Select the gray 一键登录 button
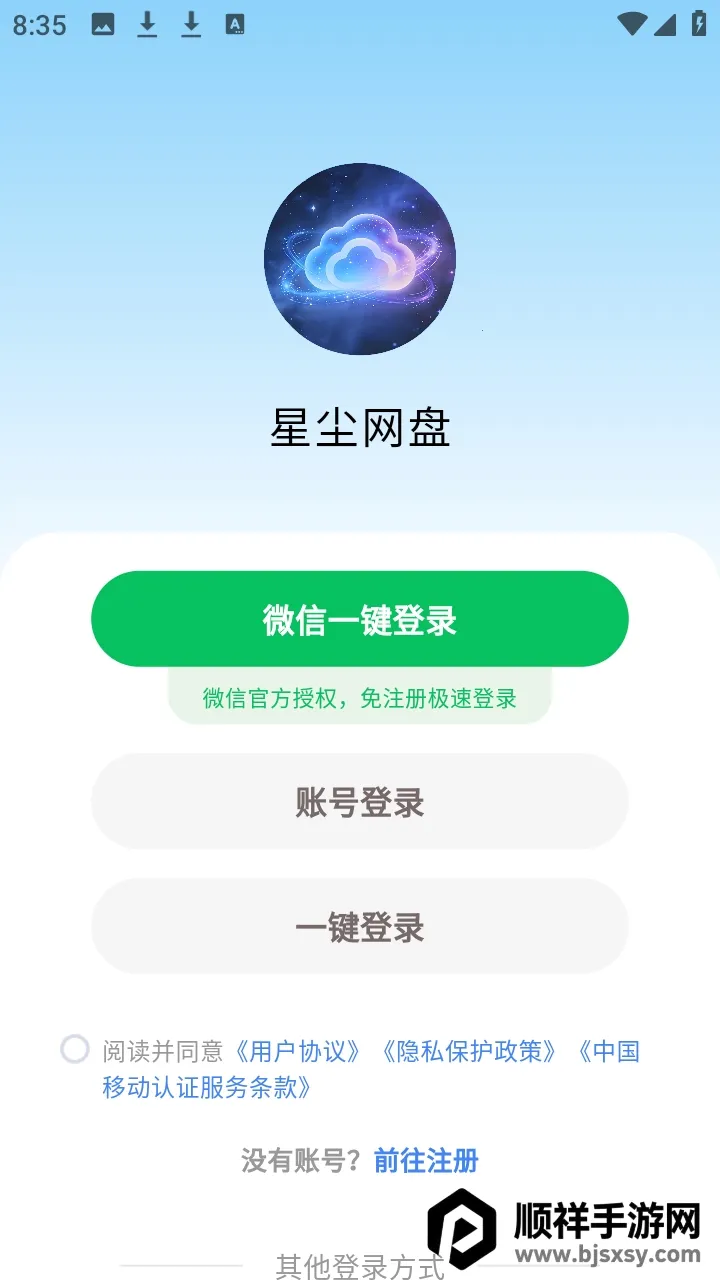 [x=360, y=927]
